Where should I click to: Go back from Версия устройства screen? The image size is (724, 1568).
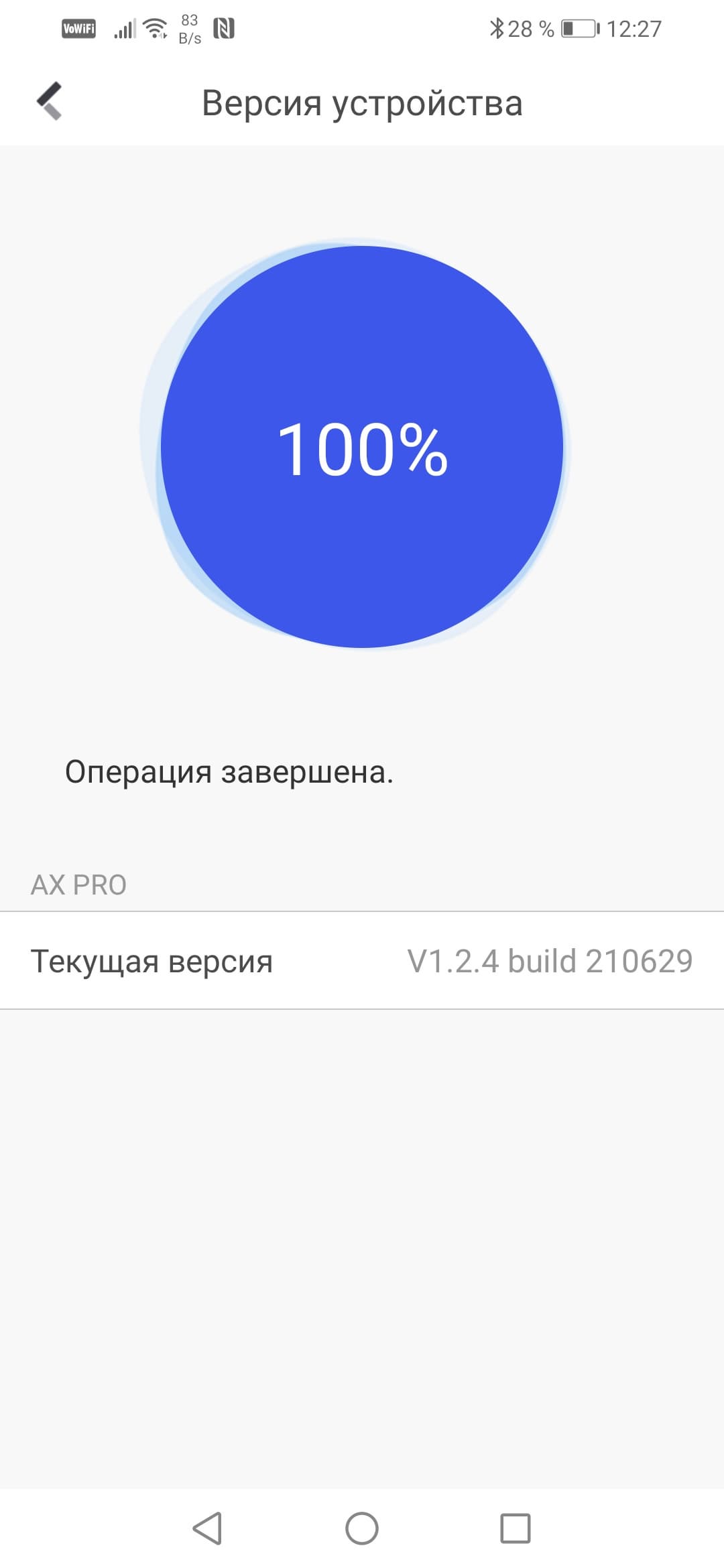click(x=49, y=102)
